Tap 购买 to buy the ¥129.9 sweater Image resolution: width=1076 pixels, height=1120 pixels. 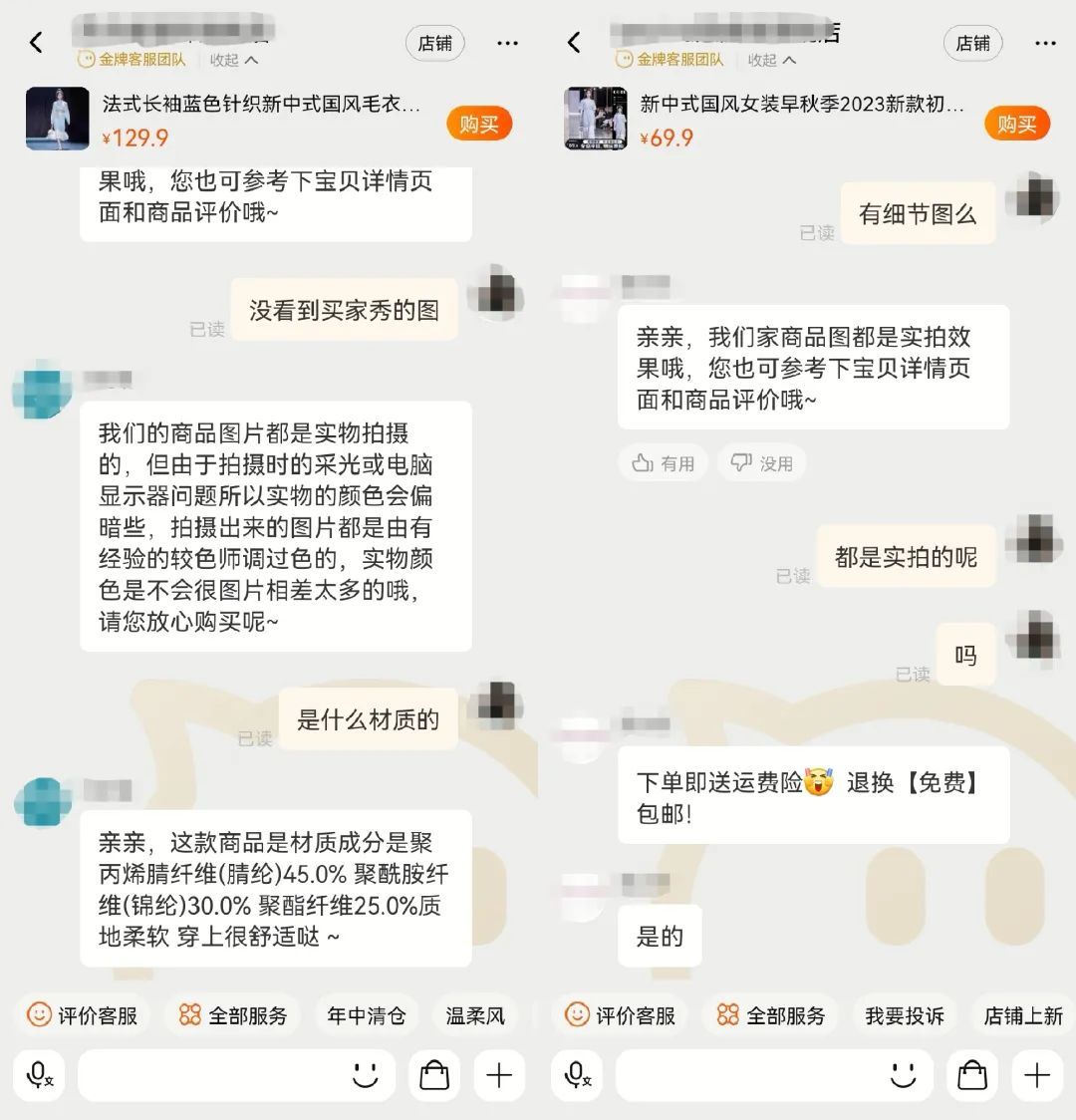click(x=479, y=124)
